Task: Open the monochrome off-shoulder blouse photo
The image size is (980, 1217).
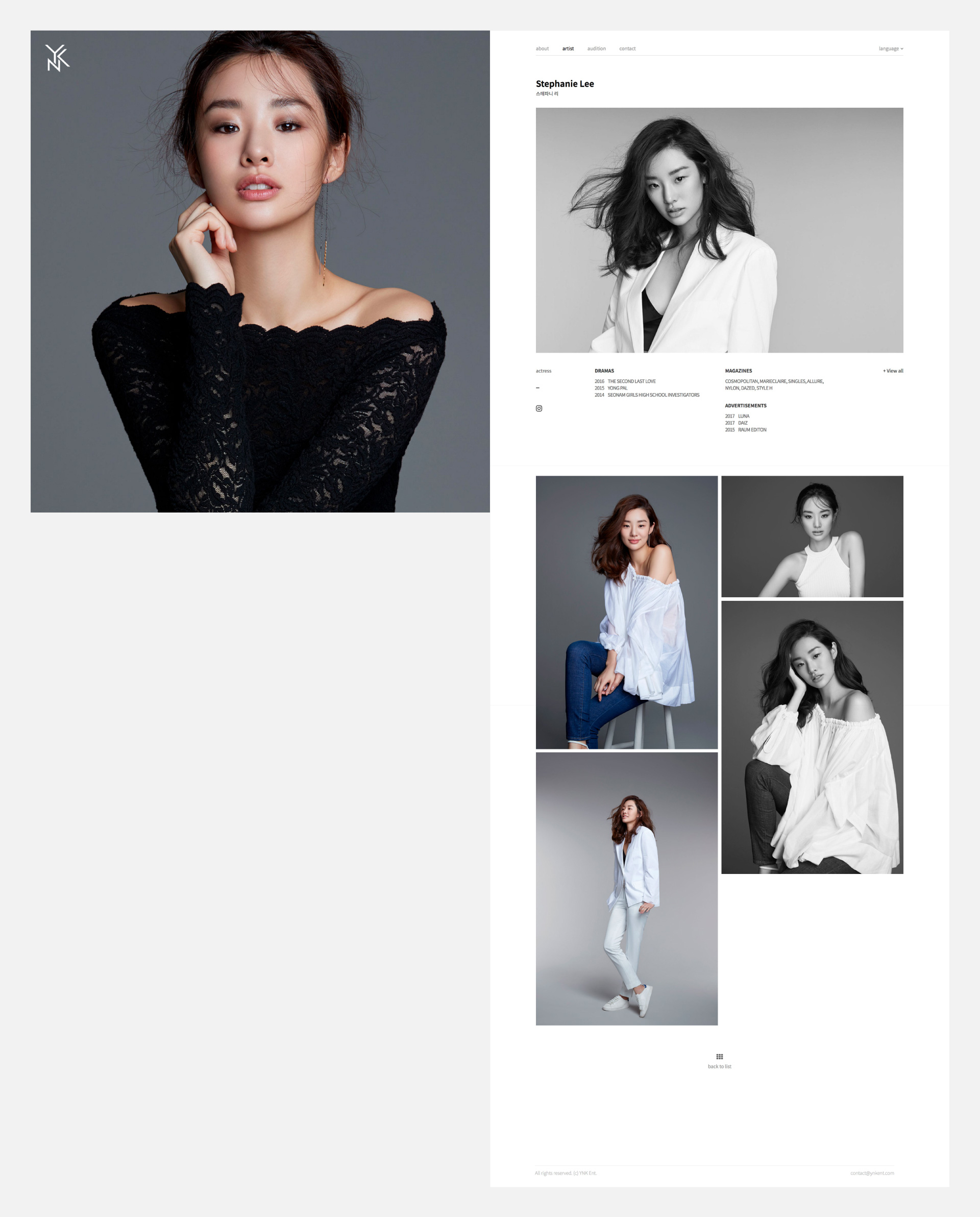Action: pos(812,737)
